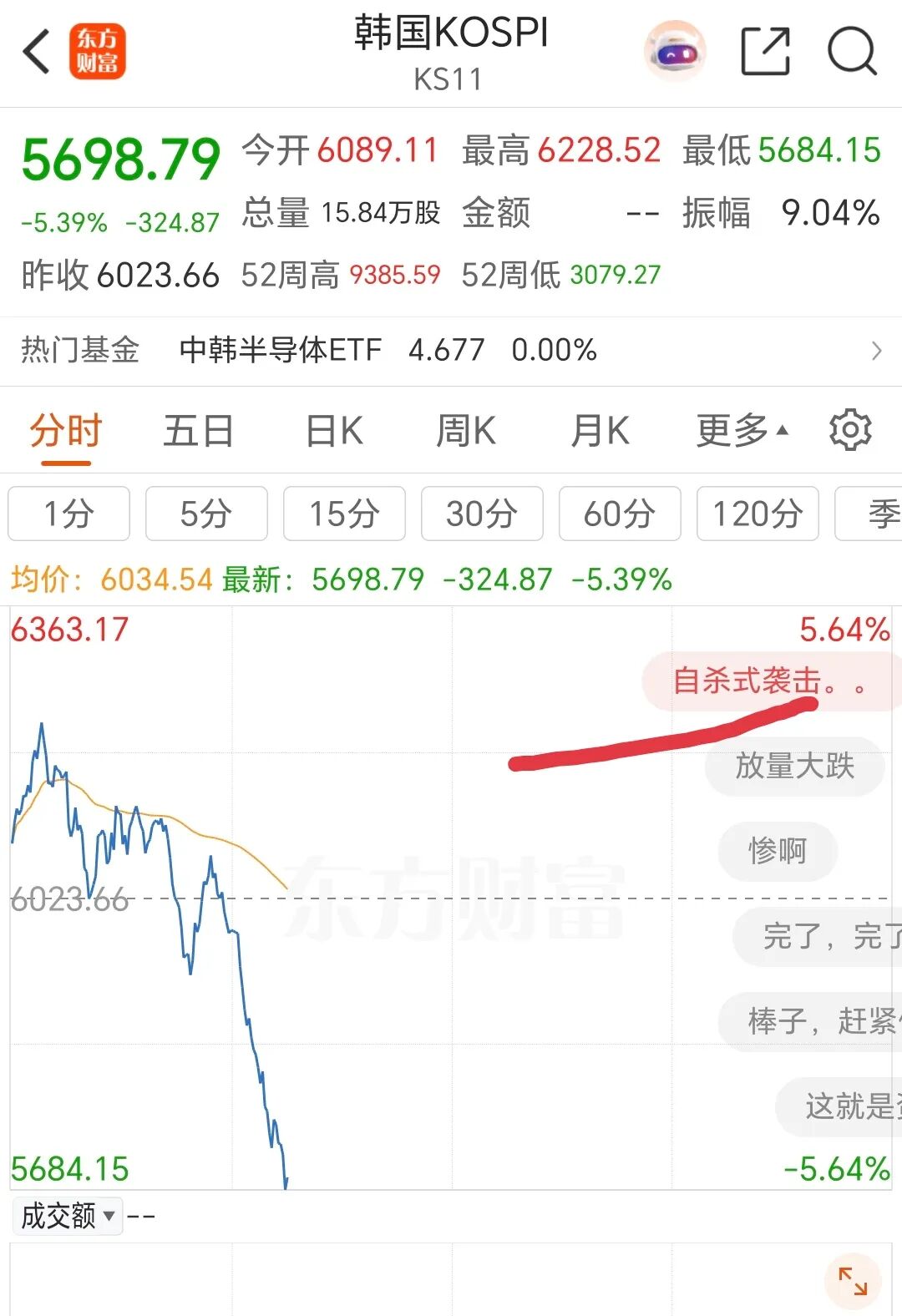Image resolution: width=902 pixels, height=1316 pixels.
Task: Open the AI assistant robot icon
Action: (x=676, y=52)
